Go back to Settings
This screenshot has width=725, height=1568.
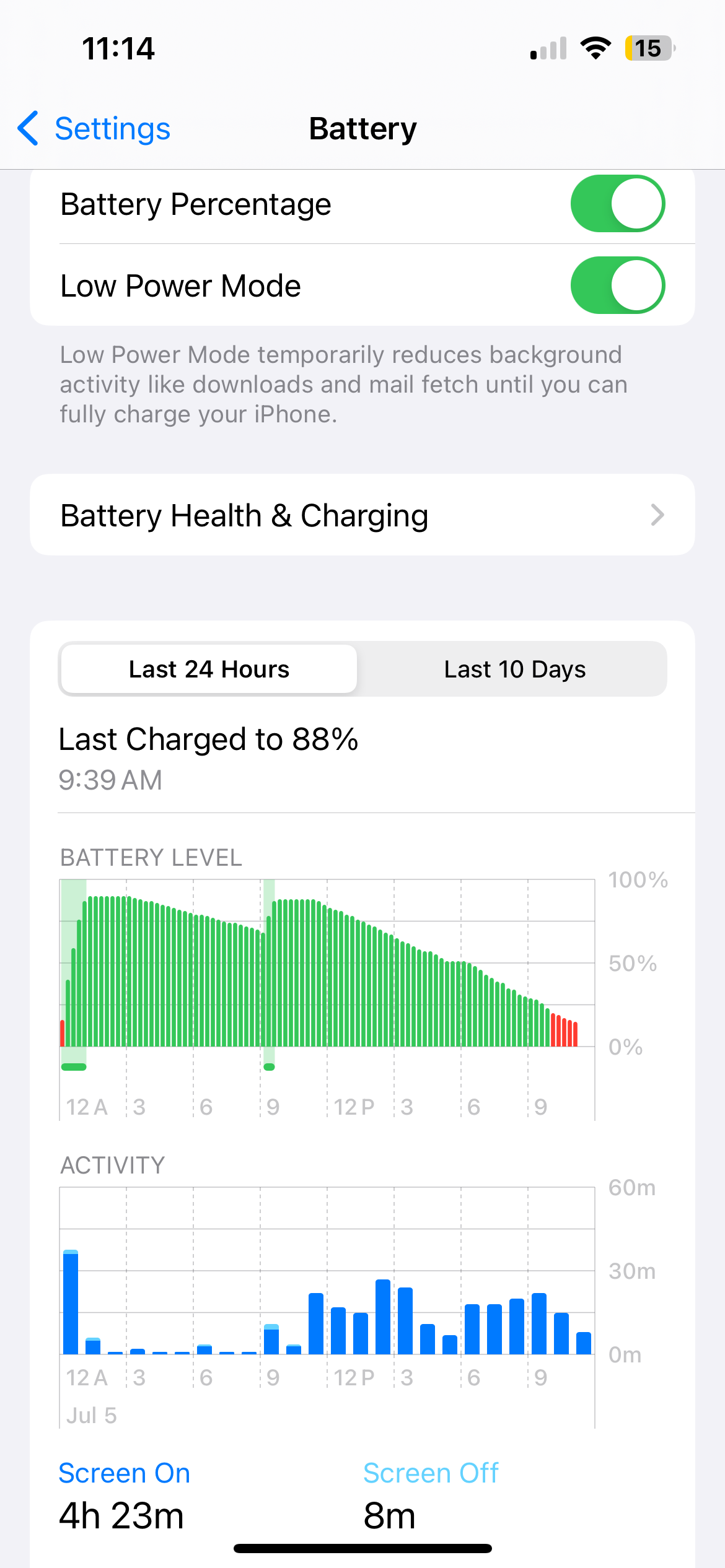(x=94, y=129)
